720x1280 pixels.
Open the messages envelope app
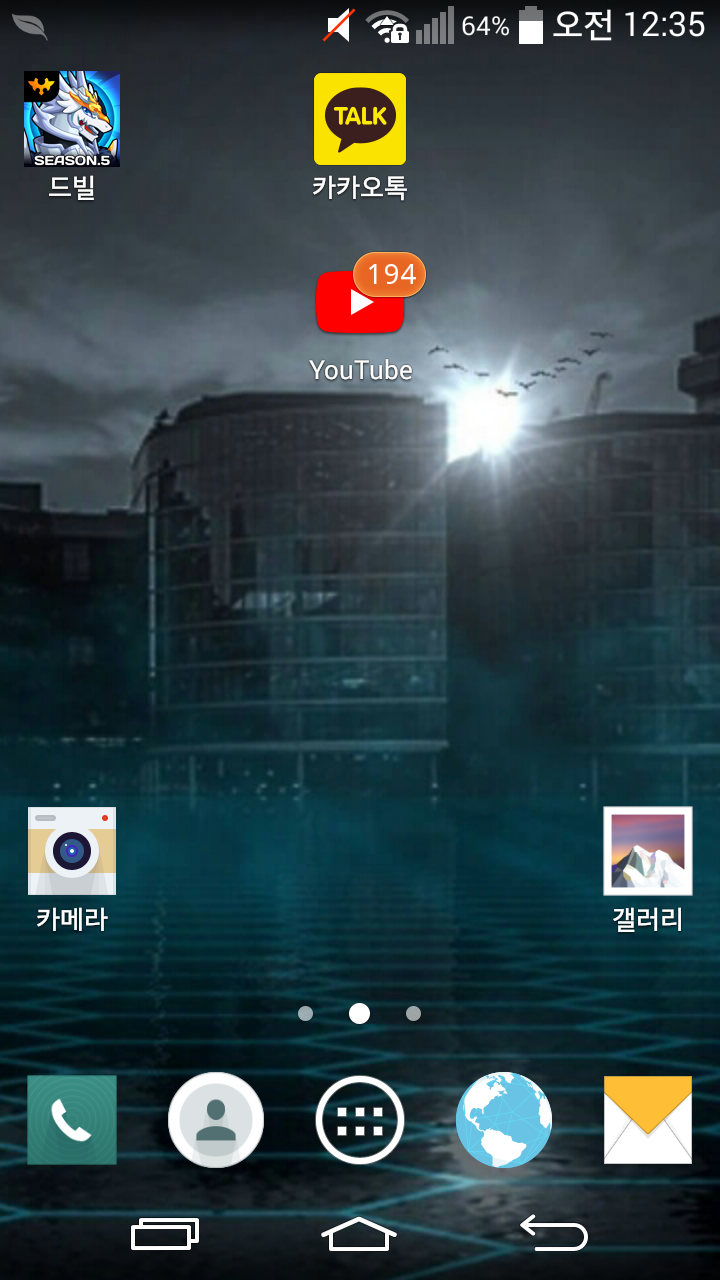coord(648,1120)
